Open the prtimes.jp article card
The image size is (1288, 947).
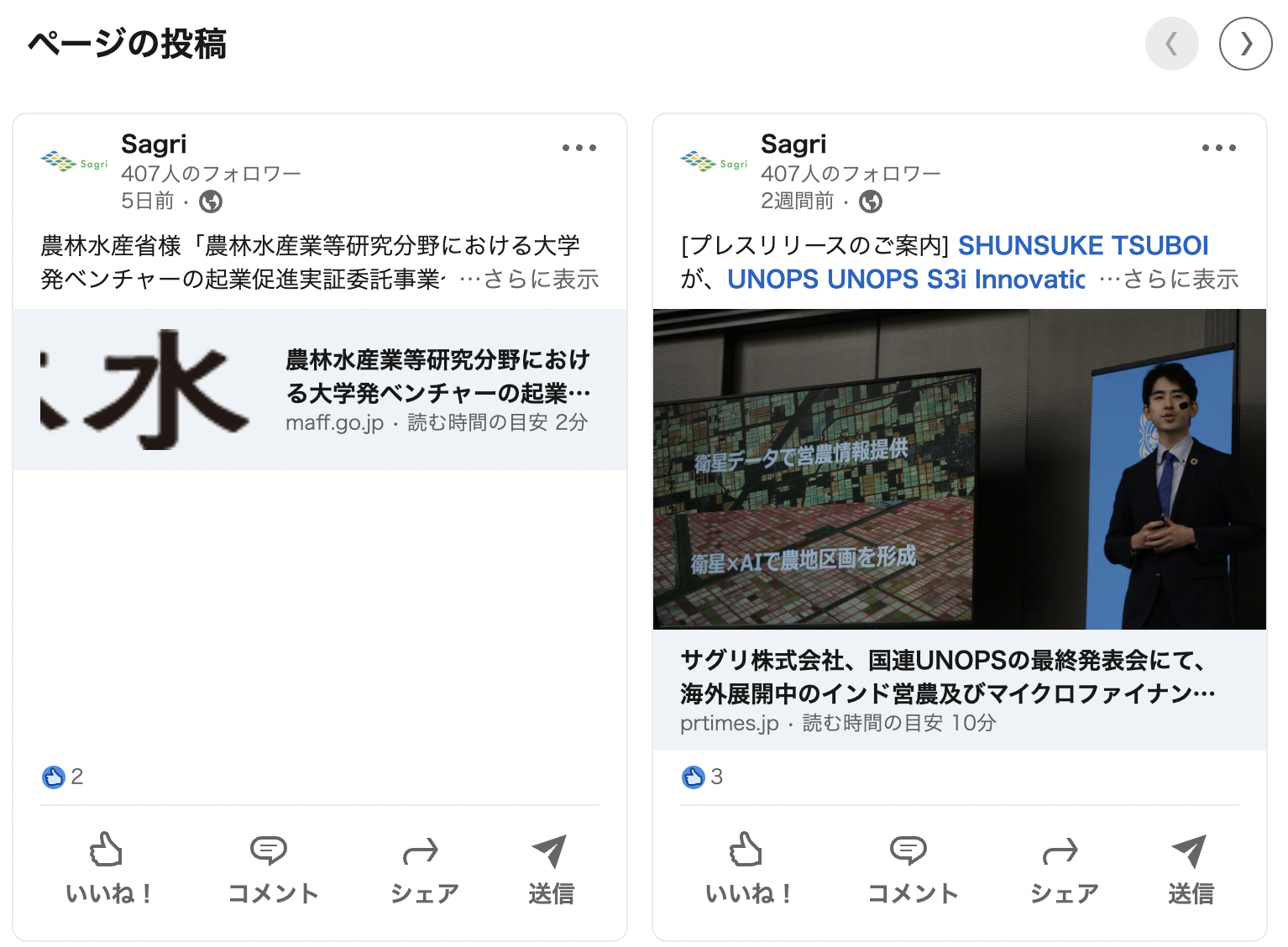point(960,529)
